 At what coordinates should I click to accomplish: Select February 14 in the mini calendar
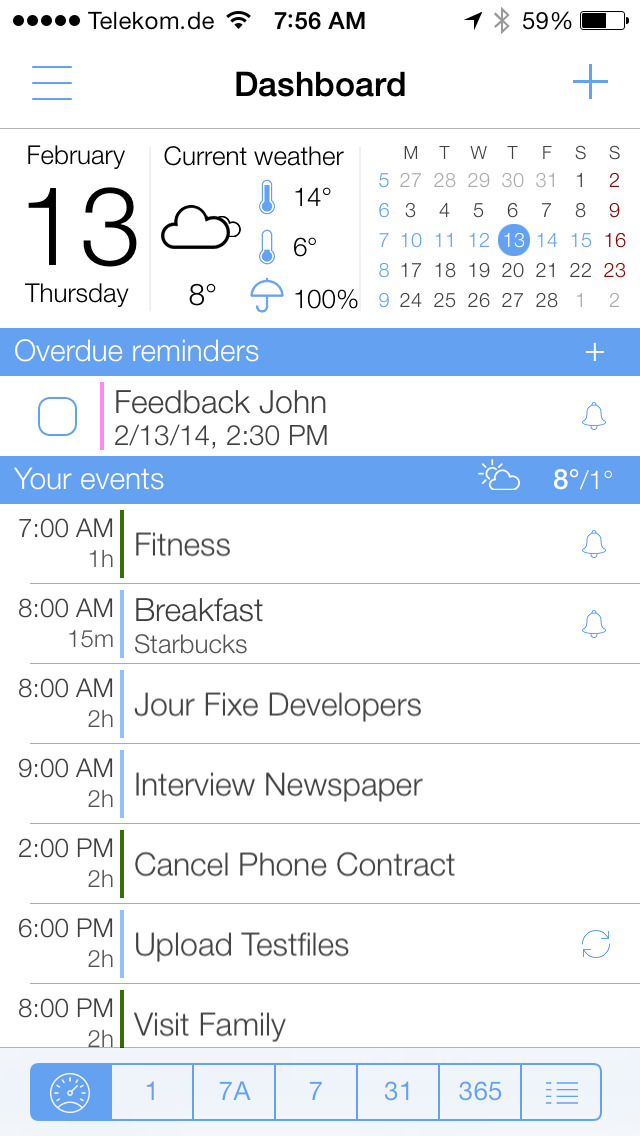click(547, 240)
